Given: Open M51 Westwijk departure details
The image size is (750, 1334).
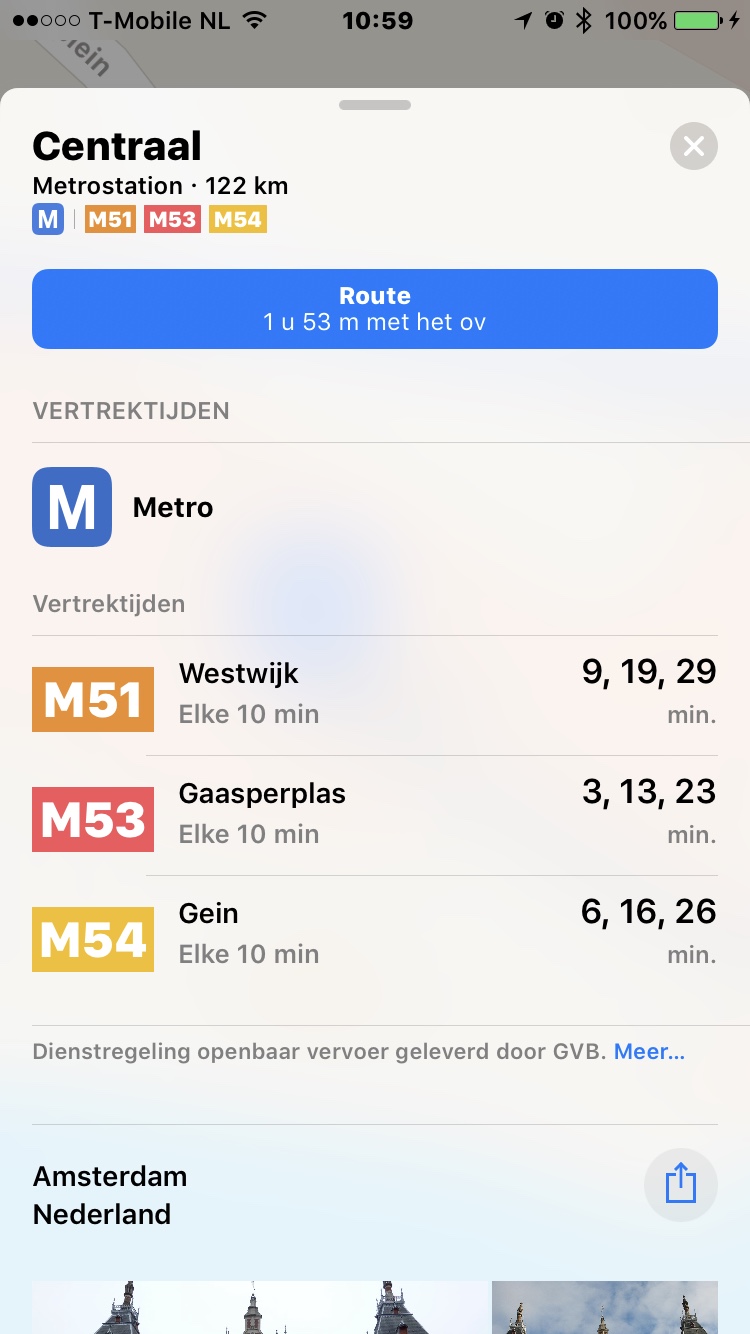Looking at the screenshot, I should click(375, 696).
